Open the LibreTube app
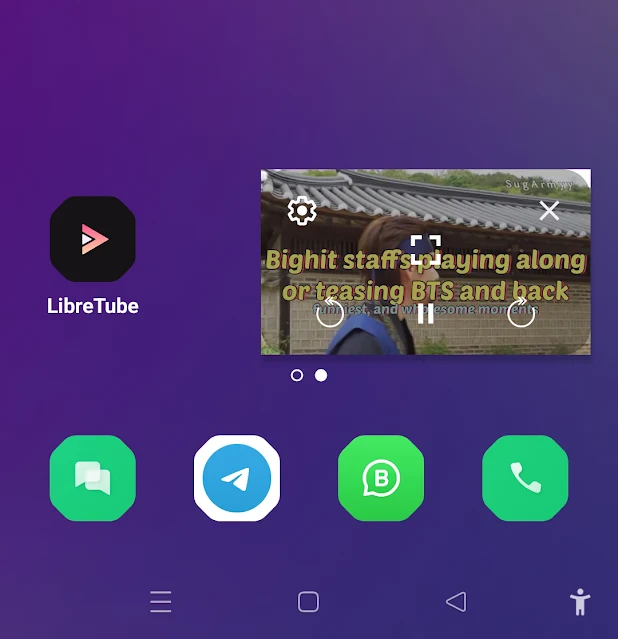This screenshot has height=639, width=618. coord(92,240)
